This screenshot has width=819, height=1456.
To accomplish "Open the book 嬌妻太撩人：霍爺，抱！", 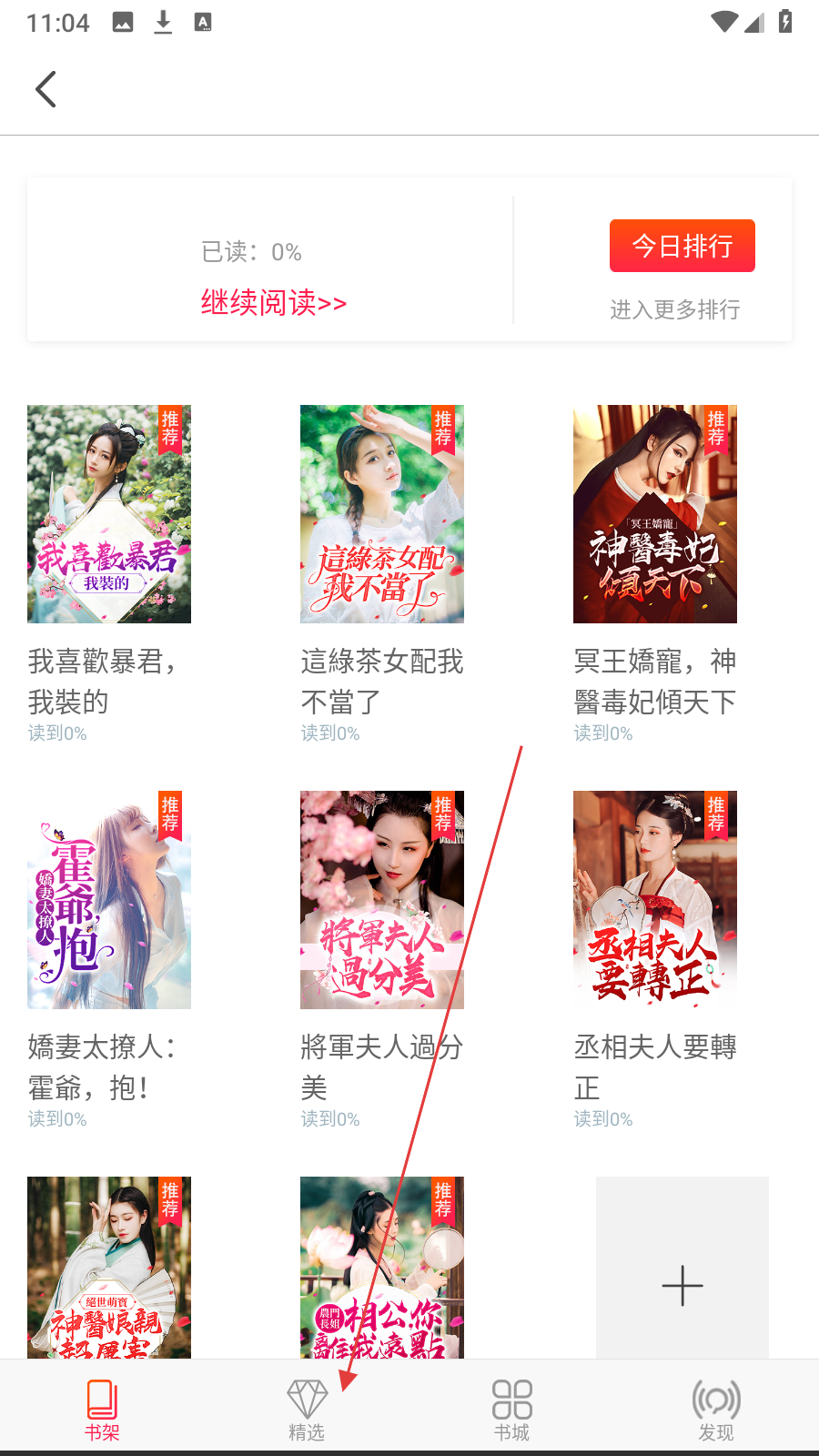I will 109,900.
